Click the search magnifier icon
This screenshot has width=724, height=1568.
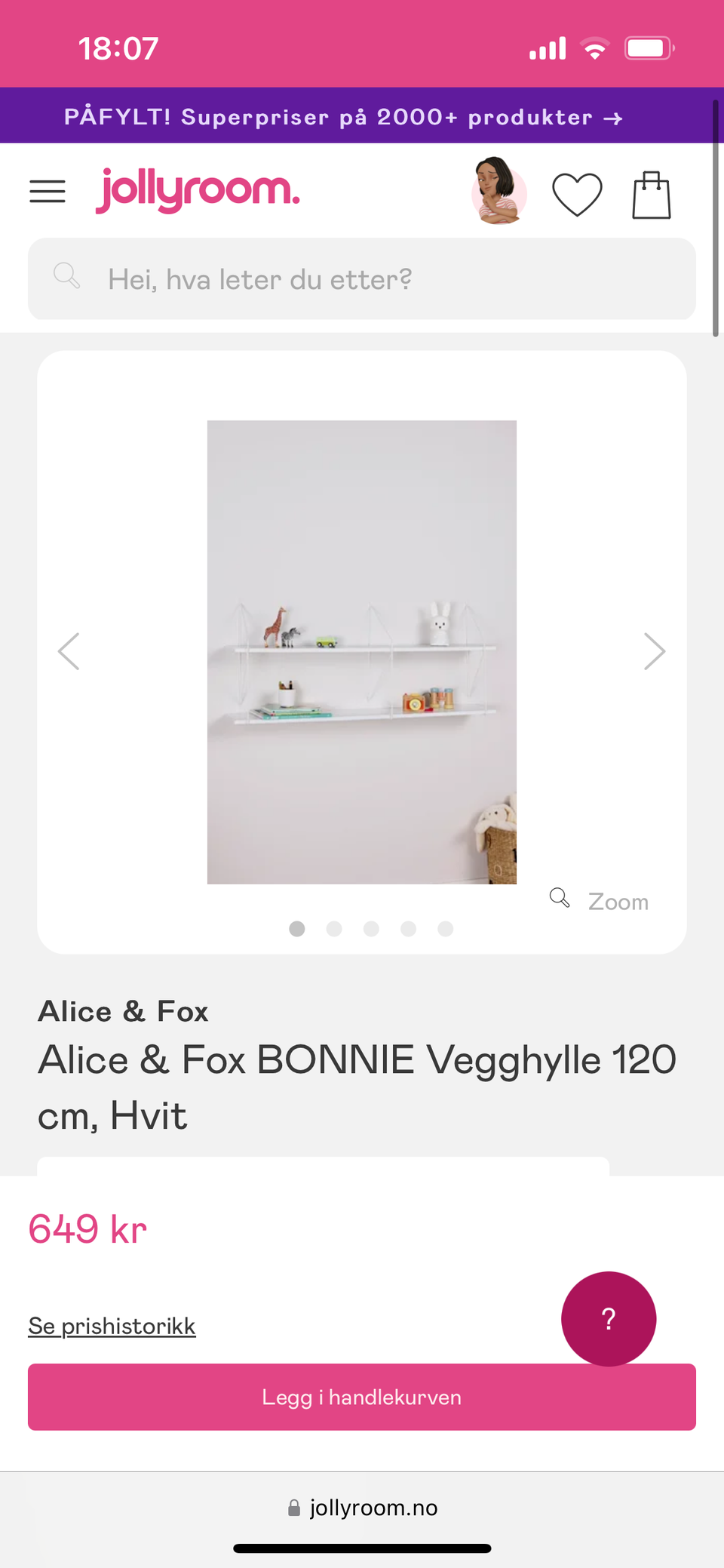66,277
